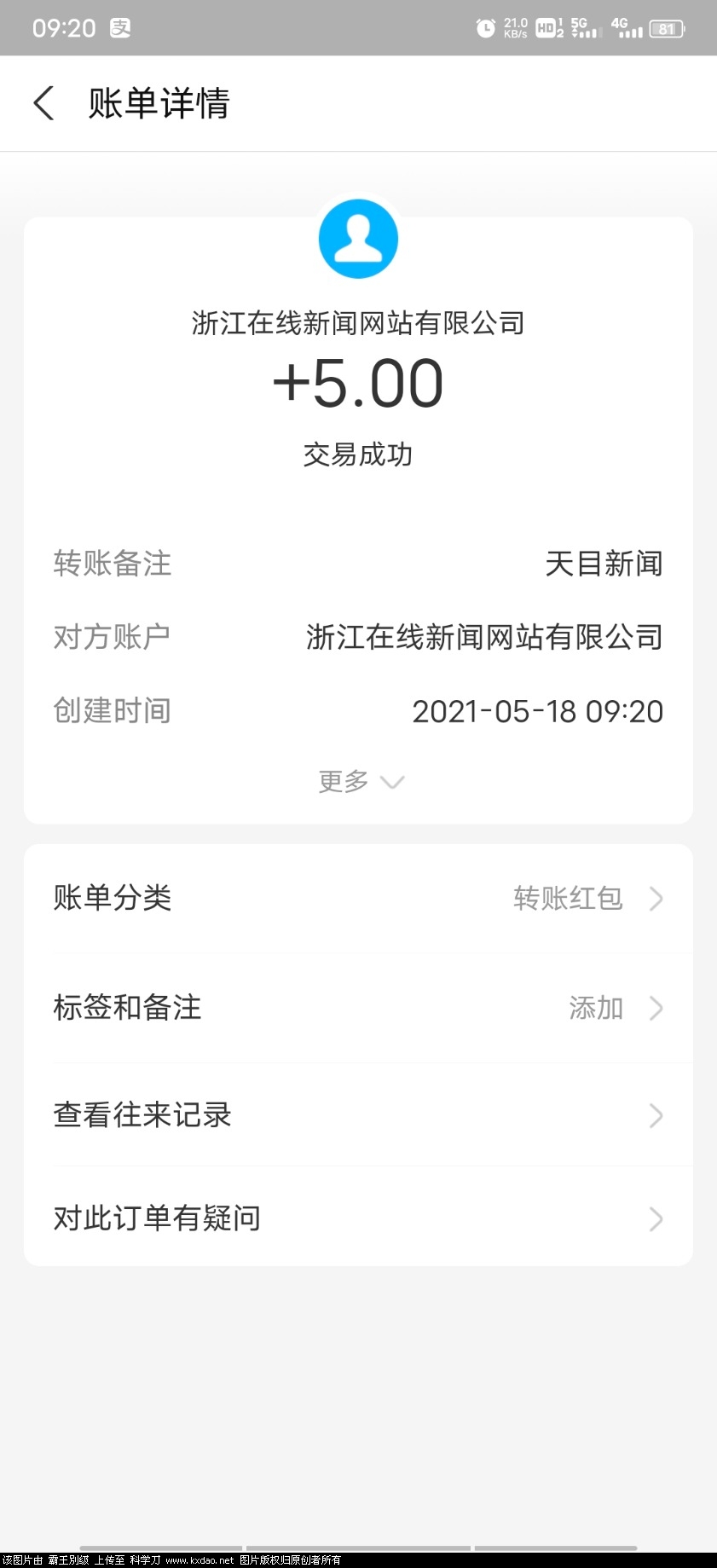Screen dimensions: 717x1568
Task: Tap 添加 to add tags and notes
Action: (x=596, y=1008)
